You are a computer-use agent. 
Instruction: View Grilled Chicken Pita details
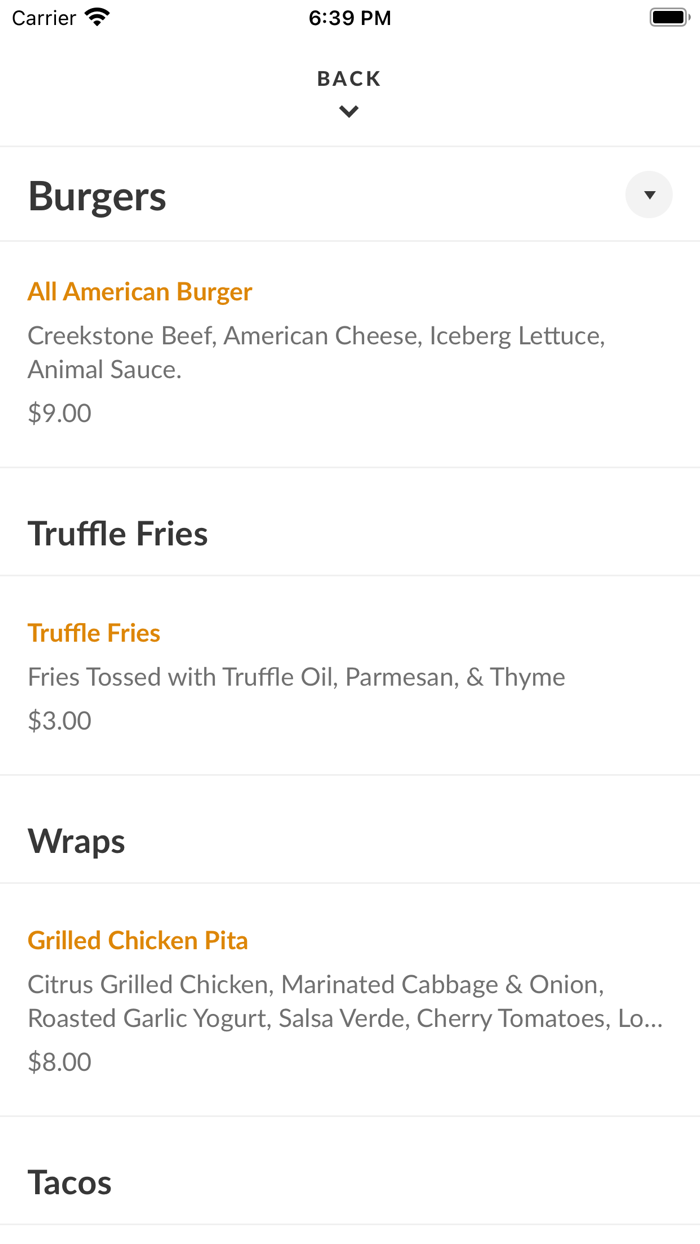(138, 940)
